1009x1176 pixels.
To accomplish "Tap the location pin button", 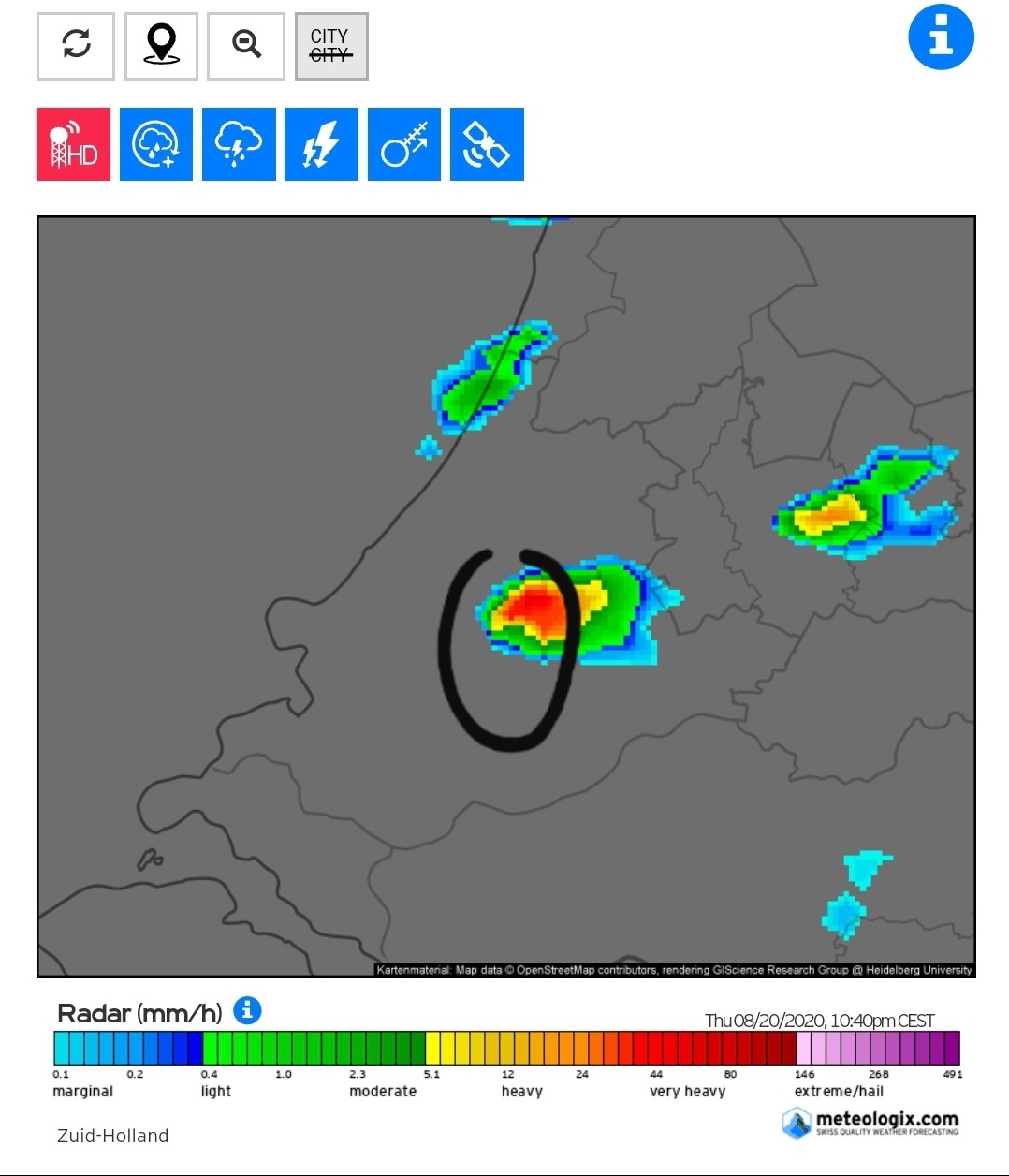I will tap(161, 46).
